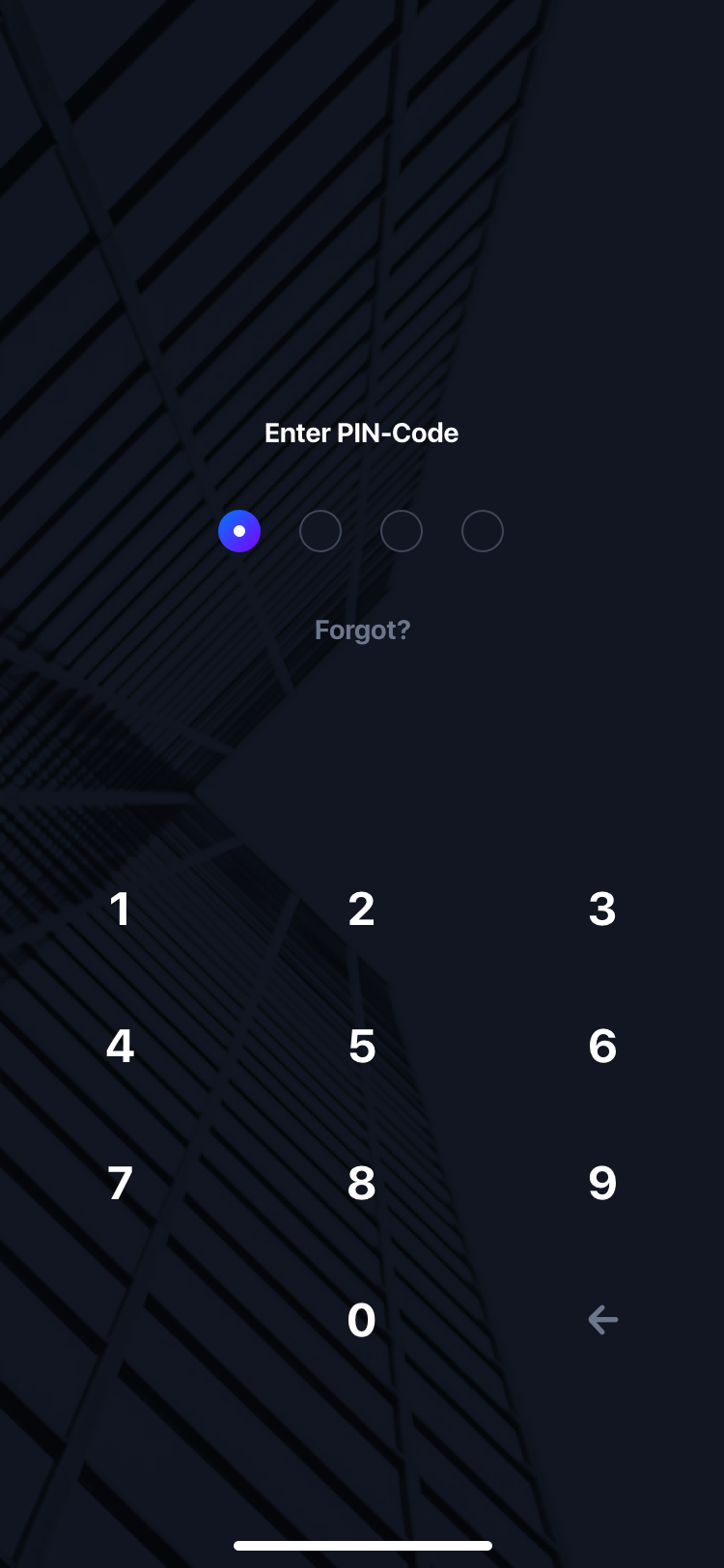Screen dimensions: 724x1568
Task: Tap the 4 key
Action: click(120, 1046)
